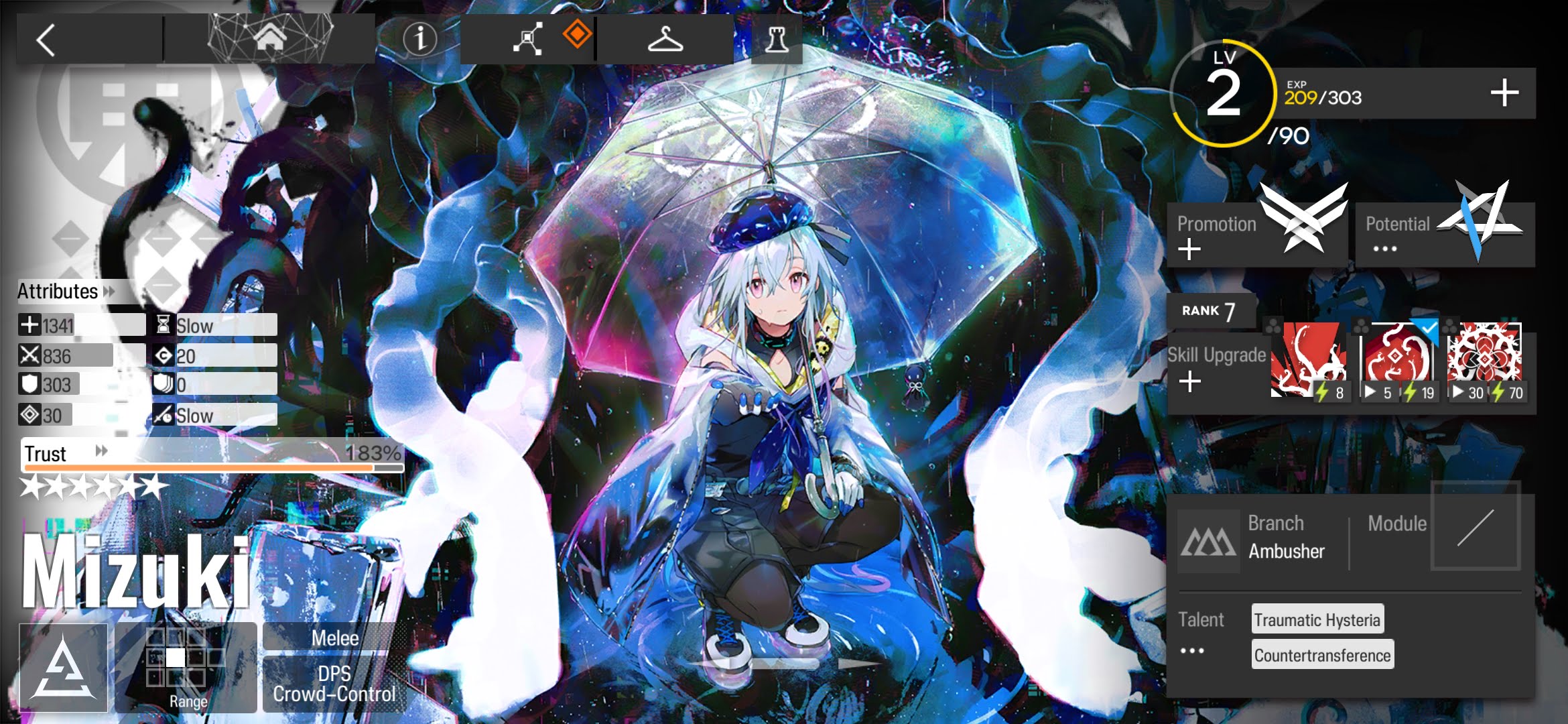This screenshot has height=724, width=1568.
Task: Open the outfit hanger tab
Action: point(665,39)
